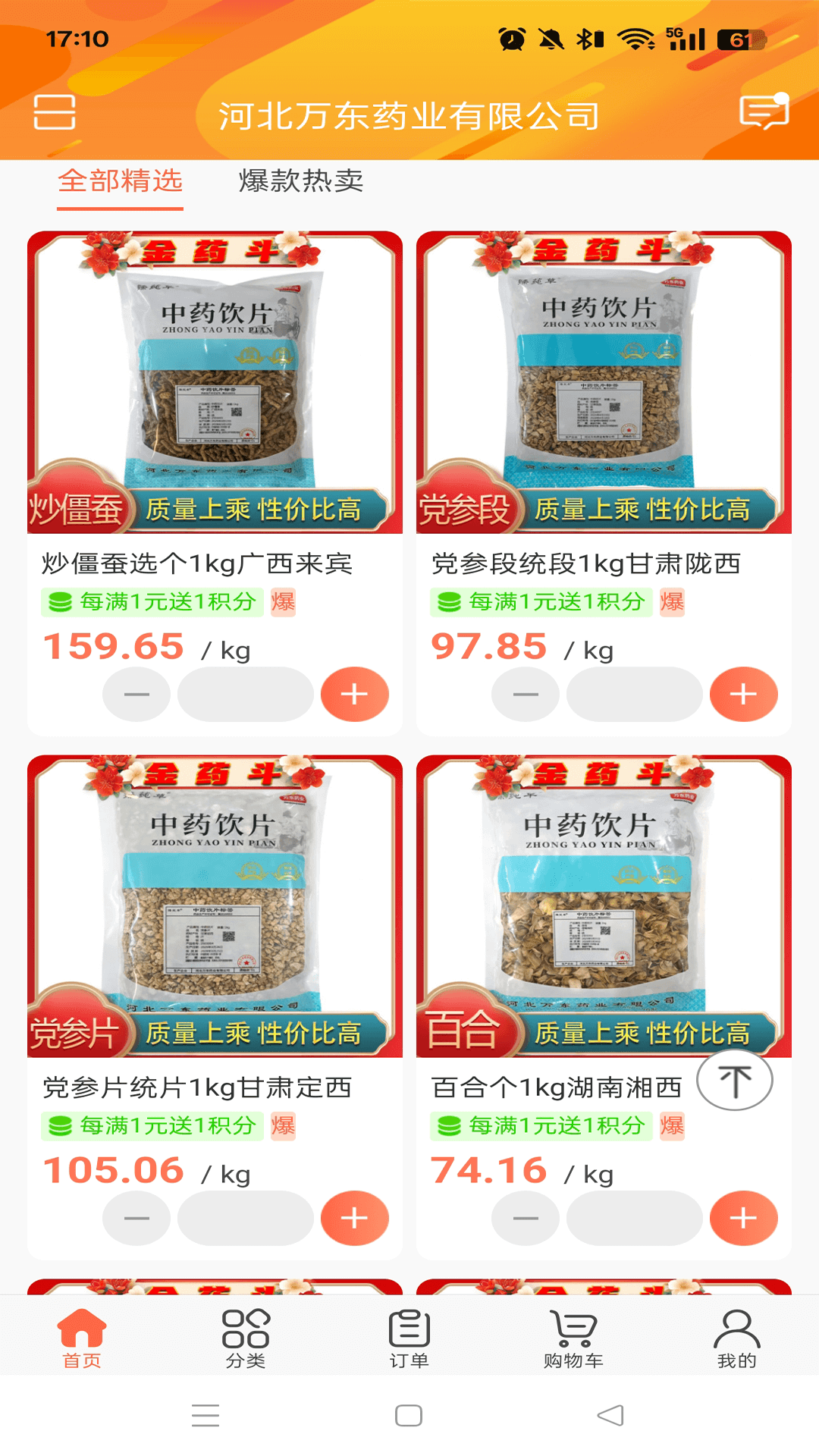This screenshot has height=1456, width=819.
Task: Add one 党参段统段1kg甘肃陇西
Action: (743, 695)
